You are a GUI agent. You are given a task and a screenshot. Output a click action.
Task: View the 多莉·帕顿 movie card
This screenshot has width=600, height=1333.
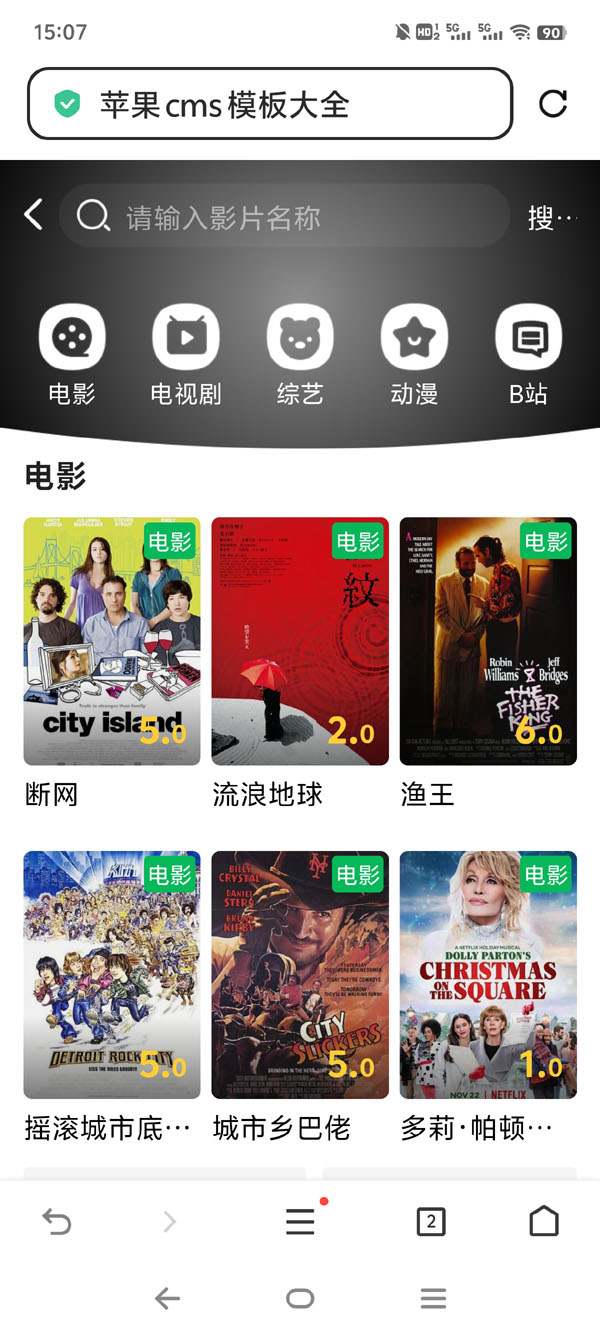[x=488, y=975]
